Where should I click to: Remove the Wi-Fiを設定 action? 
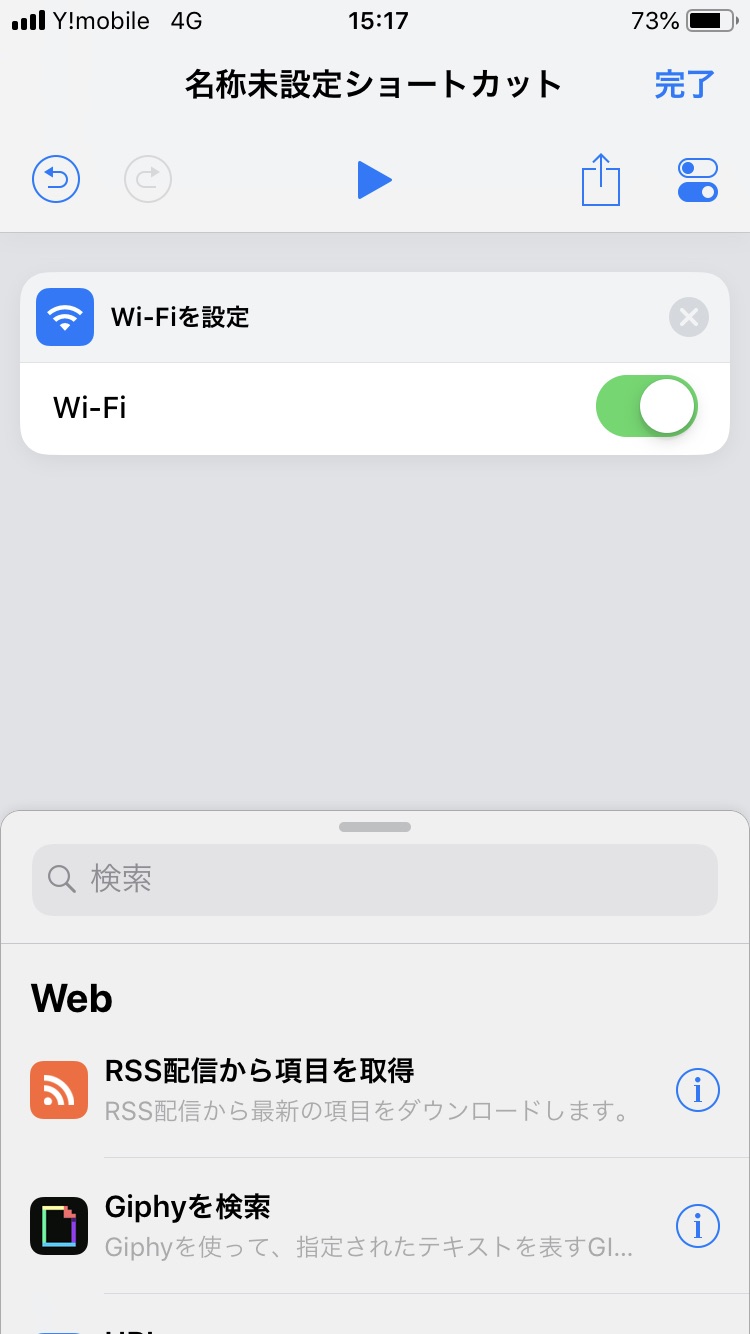coord(689,318)
